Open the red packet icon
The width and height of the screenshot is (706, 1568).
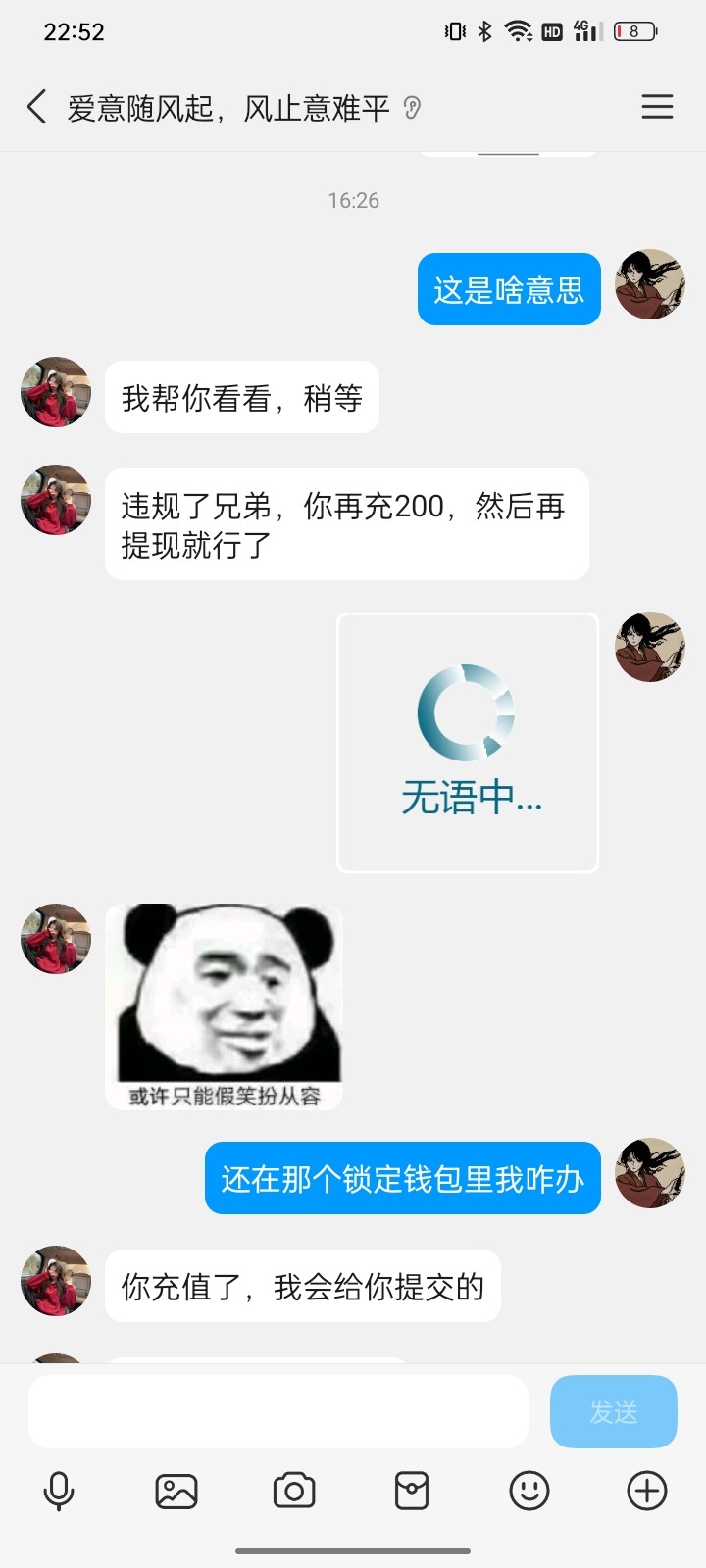point(412,1491)
